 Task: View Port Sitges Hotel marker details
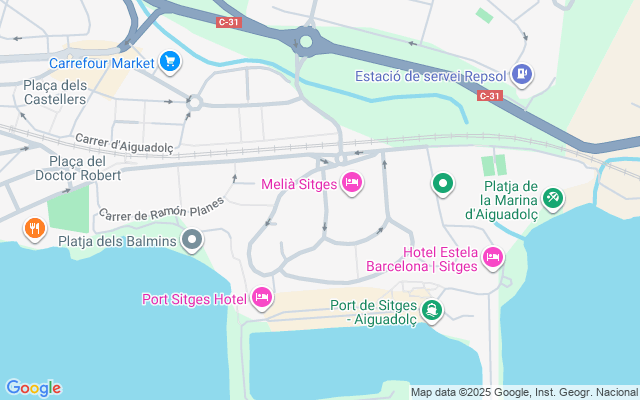pos(262,297)
